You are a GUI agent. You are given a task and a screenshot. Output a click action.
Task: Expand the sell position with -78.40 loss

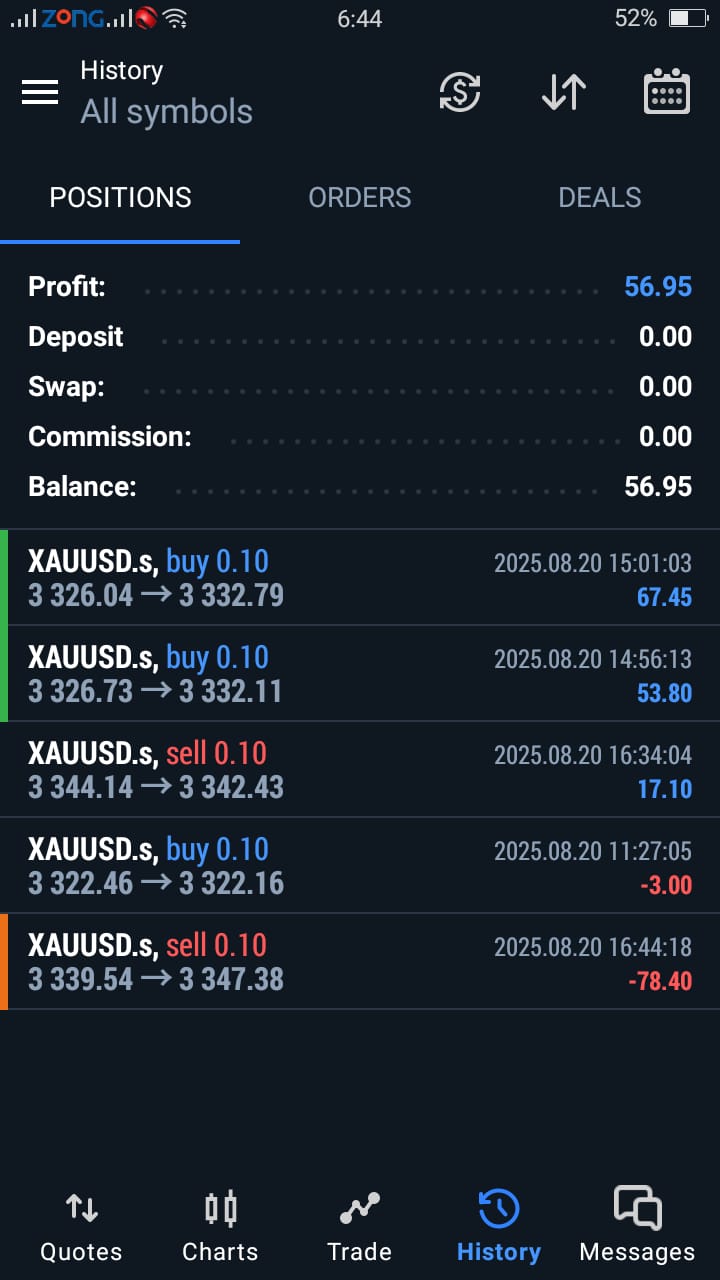360,962
